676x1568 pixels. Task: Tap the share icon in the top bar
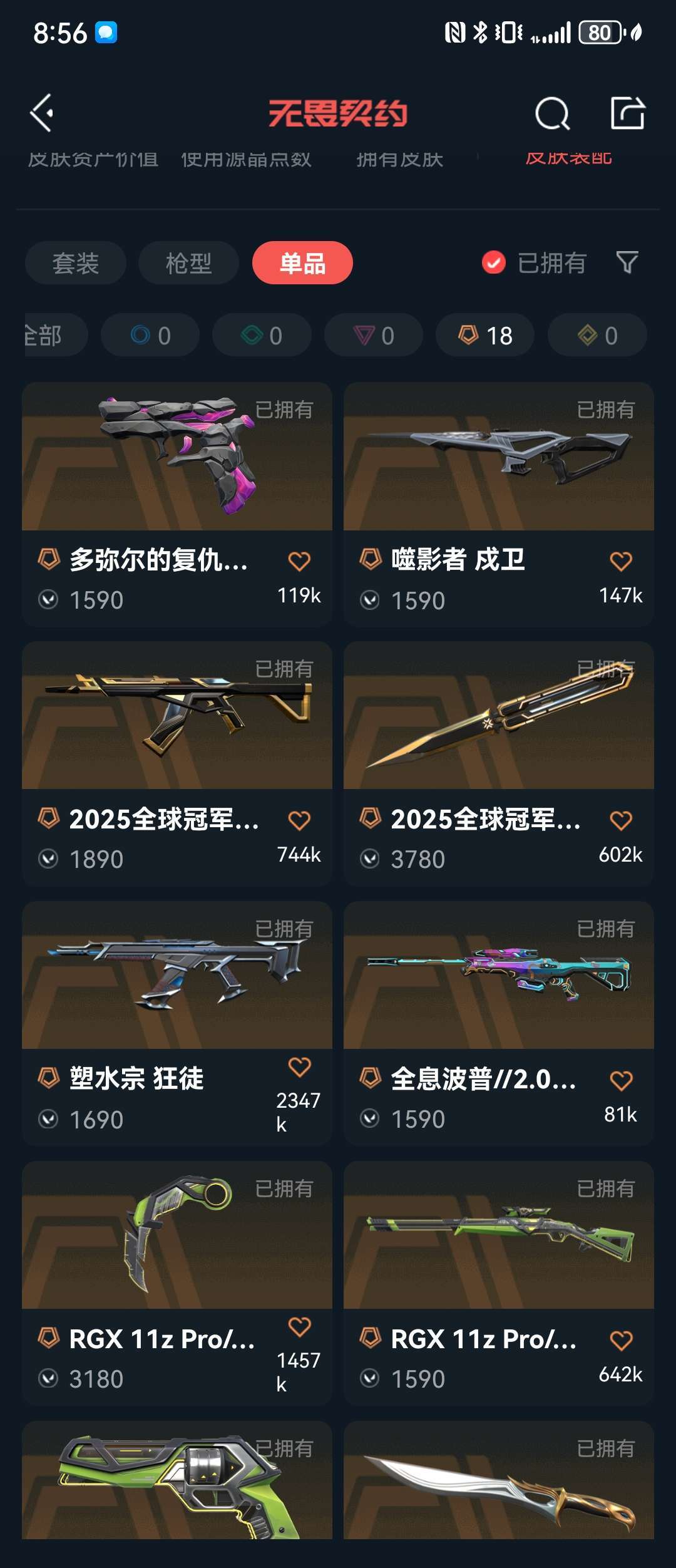point(628,114)
